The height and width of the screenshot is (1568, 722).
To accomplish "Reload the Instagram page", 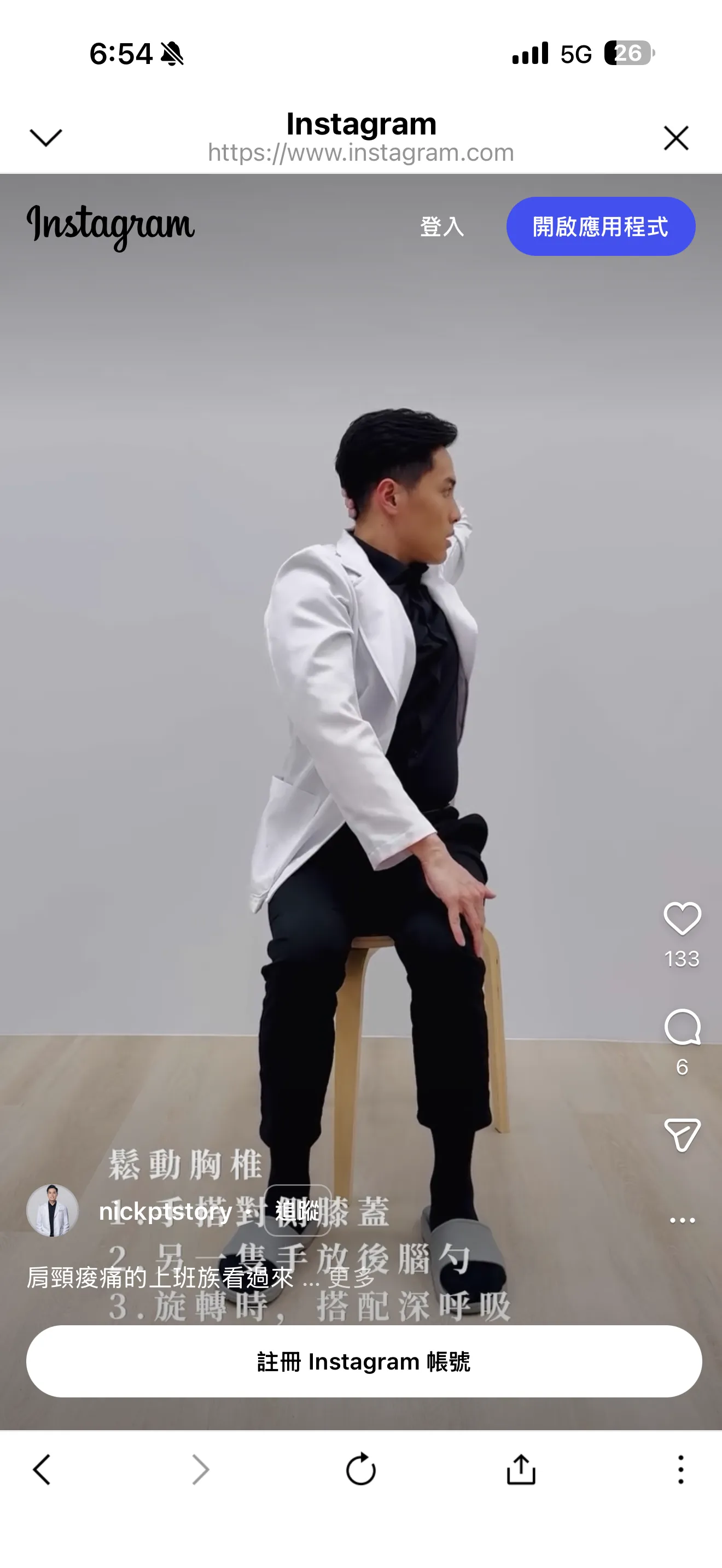I will 360,1471.
